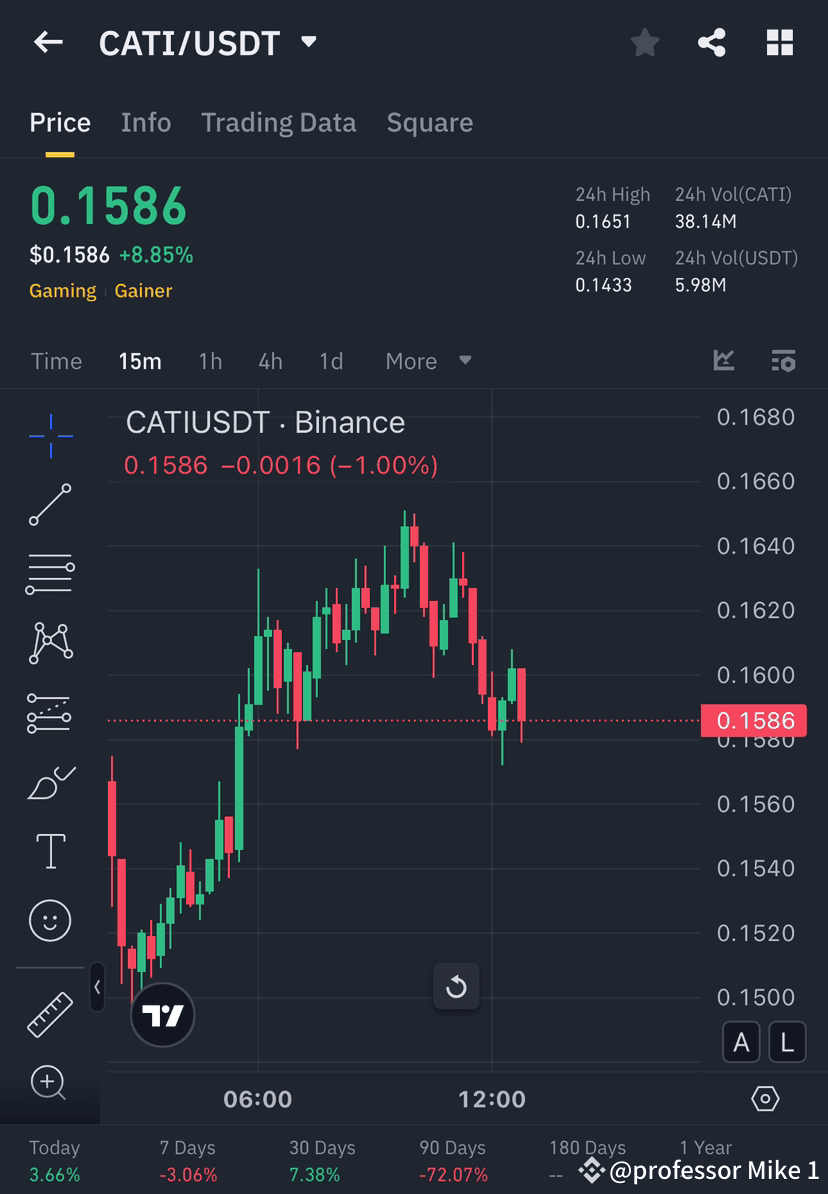Open the CATI/USDT pair dropdown

[308, 42]
